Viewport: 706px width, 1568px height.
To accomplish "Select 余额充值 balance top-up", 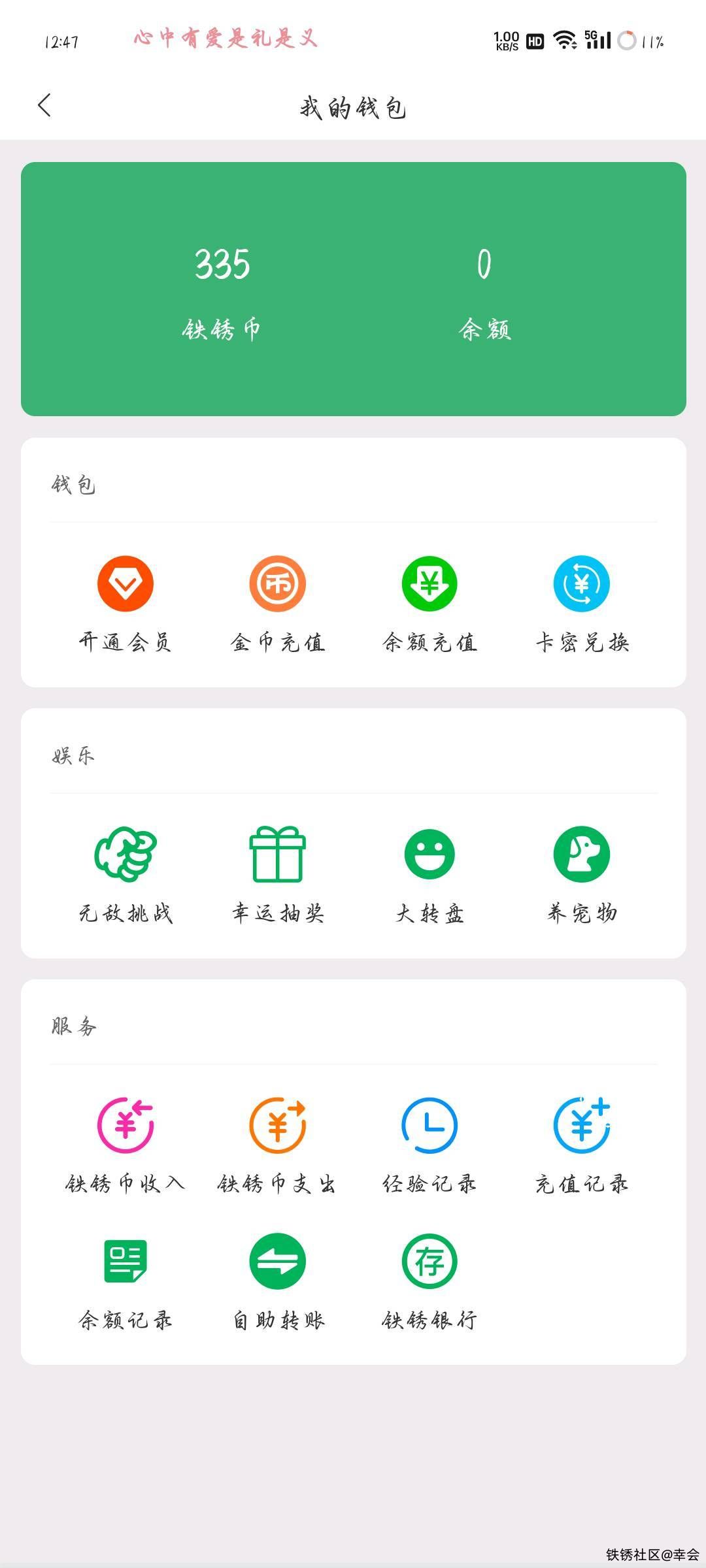I will (x=429, y=584).
